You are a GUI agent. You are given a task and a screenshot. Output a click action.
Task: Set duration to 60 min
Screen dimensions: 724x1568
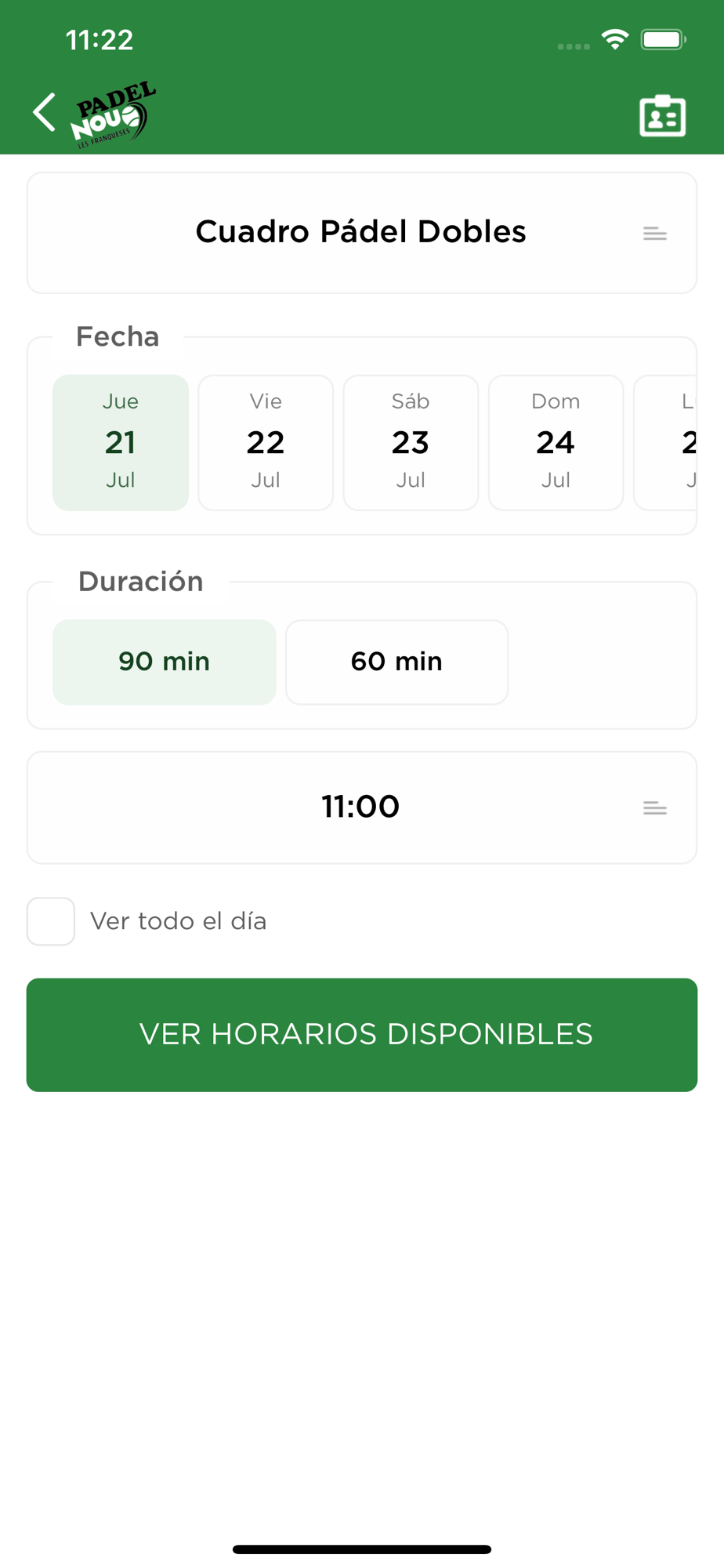(x=396, y=662)
